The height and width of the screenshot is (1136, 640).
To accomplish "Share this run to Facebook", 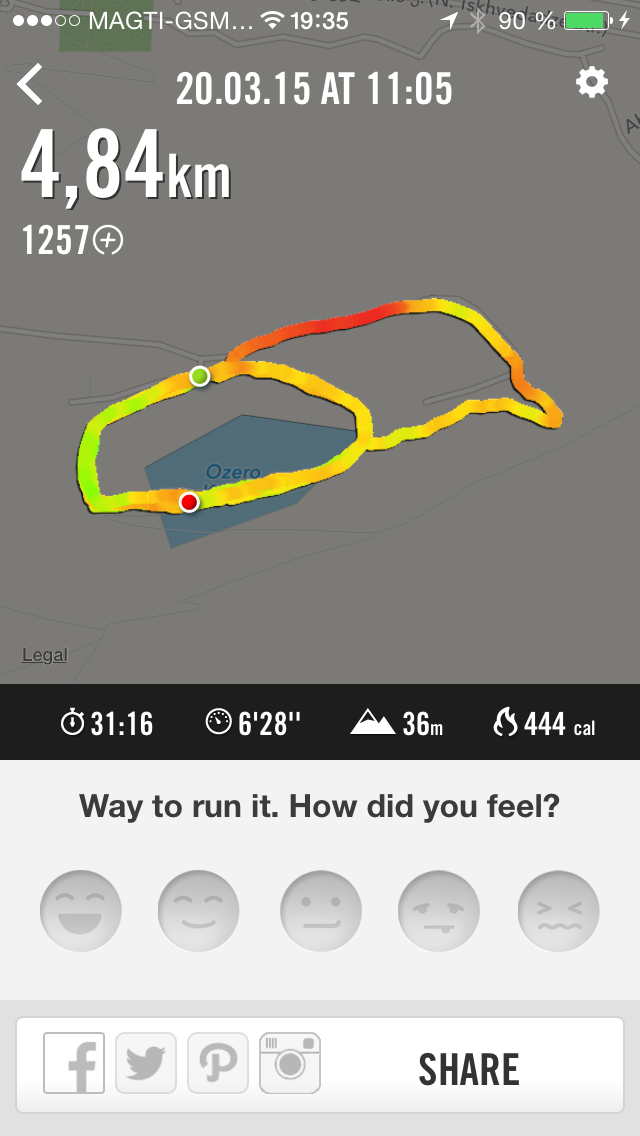I will 74,1063.
